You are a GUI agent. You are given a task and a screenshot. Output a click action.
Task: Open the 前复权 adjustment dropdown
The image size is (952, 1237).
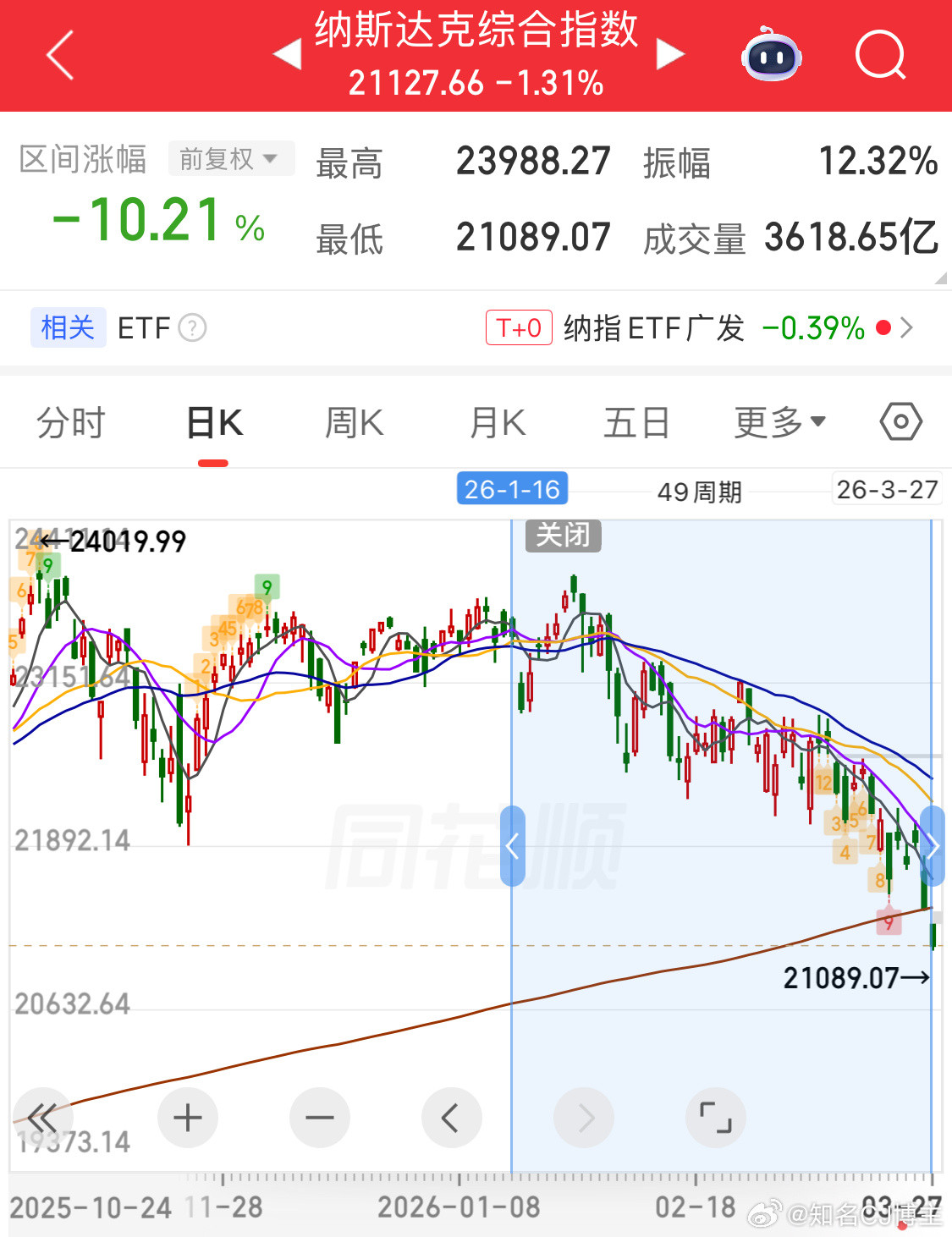click(x=231, y=158)
